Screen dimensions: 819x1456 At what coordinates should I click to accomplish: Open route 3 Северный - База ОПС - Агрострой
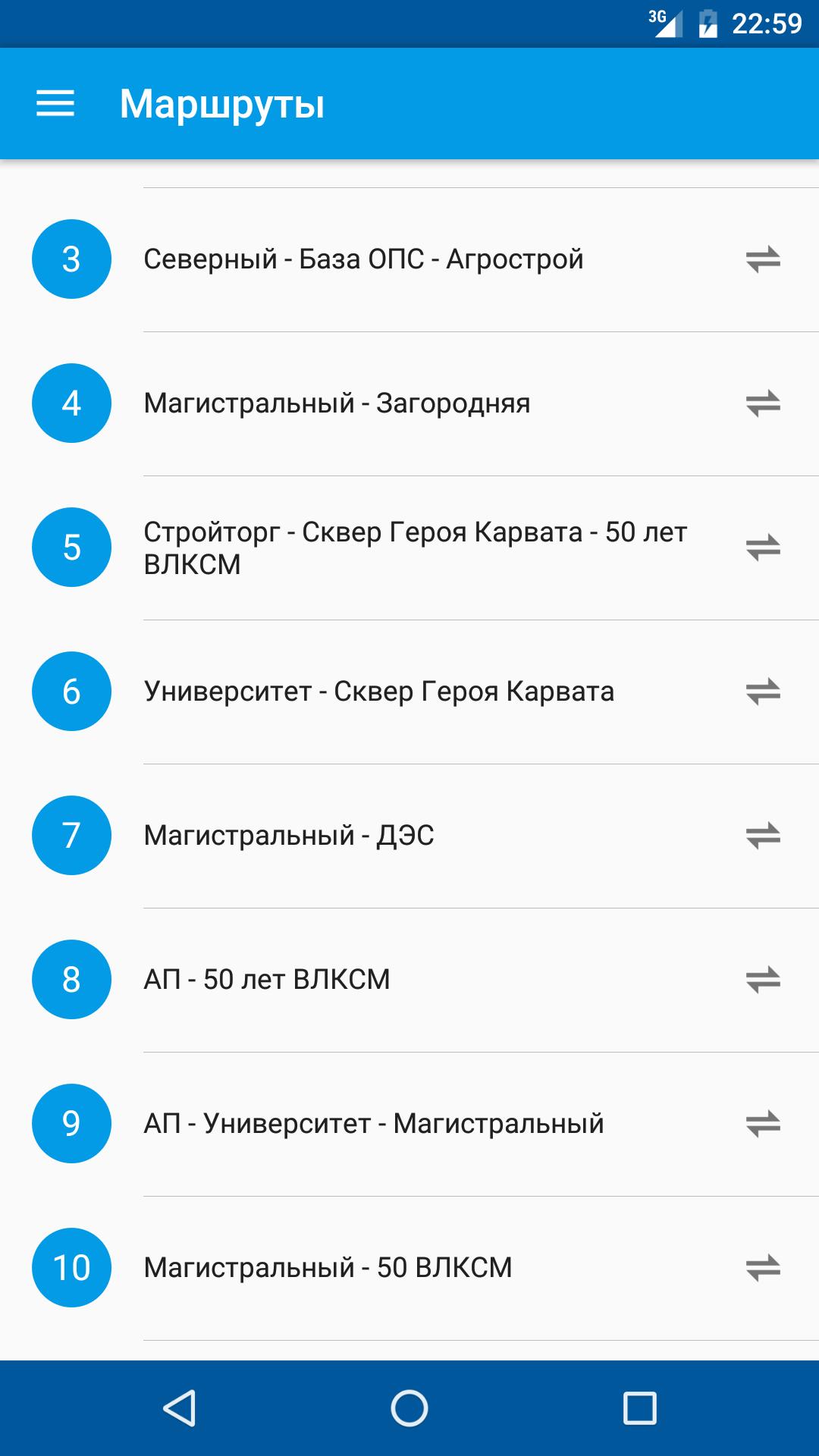coord(363,259)
